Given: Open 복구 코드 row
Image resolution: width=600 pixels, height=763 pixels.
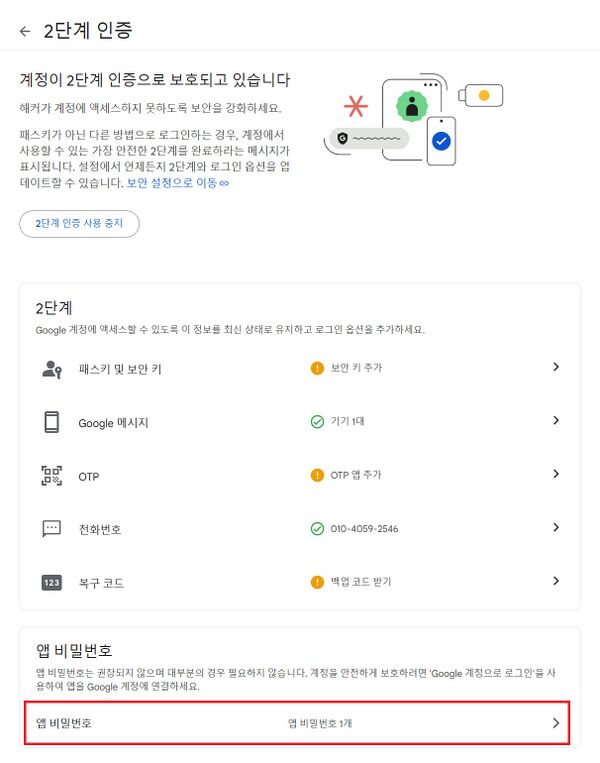Looking at the screenshot, I should click(x=300, y=581).
